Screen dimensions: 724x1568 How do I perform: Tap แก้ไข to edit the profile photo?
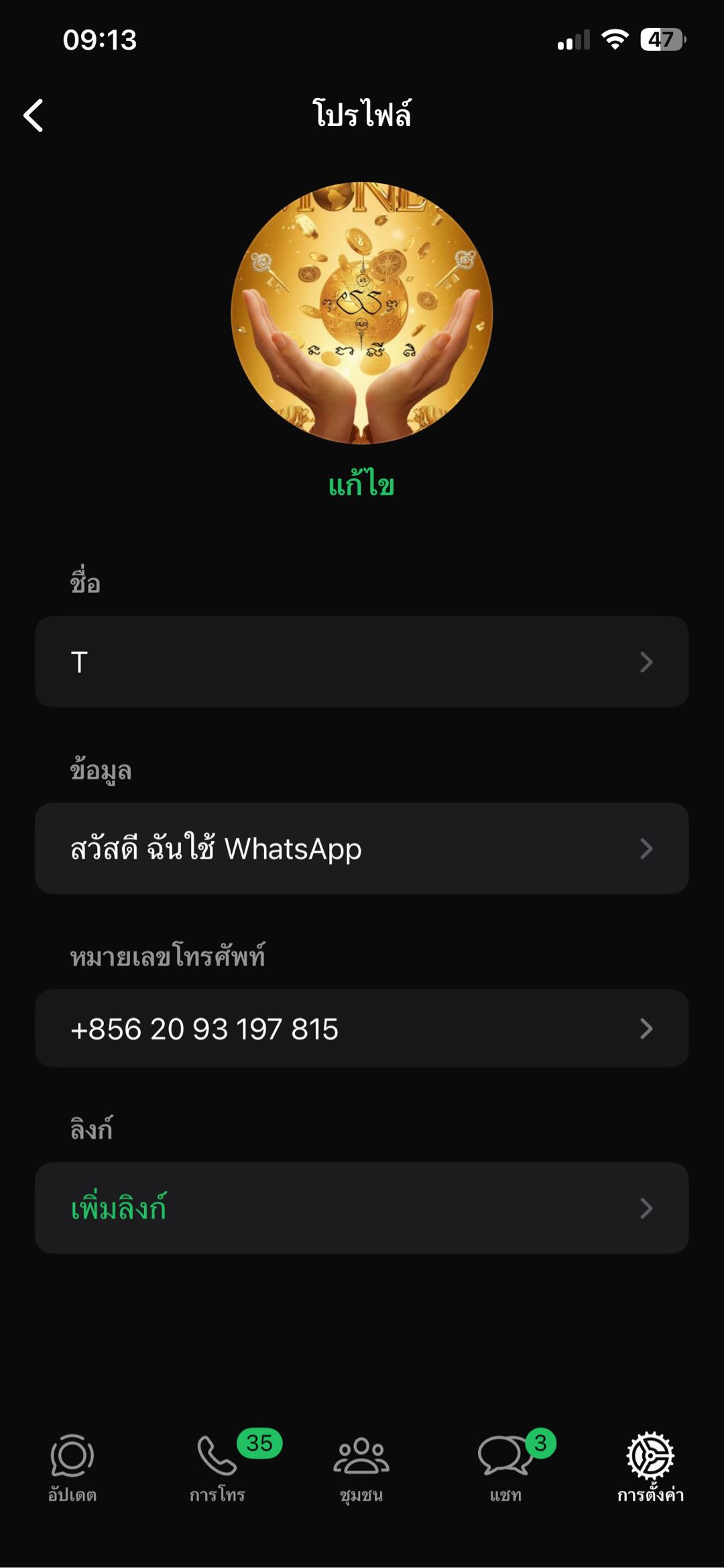coord(361,484)
